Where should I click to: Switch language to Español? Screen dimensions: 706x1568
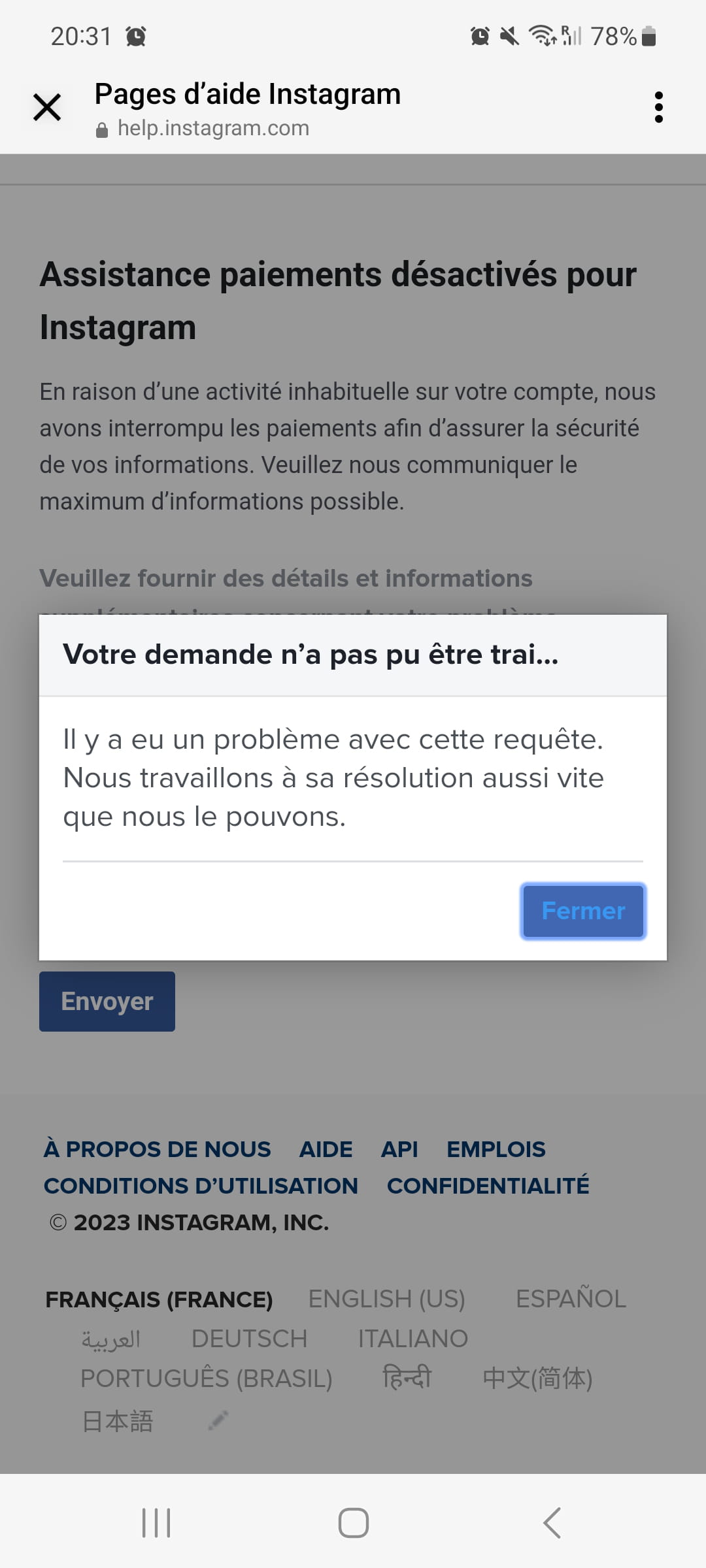click(571, 1299)
